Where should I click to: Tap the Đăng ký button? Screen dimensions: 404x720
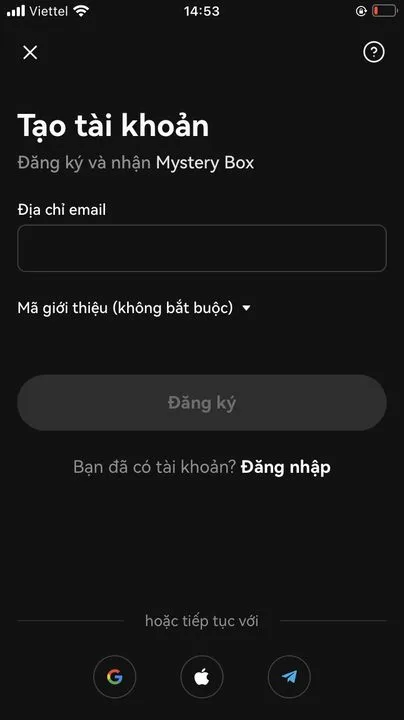[202, 403]
